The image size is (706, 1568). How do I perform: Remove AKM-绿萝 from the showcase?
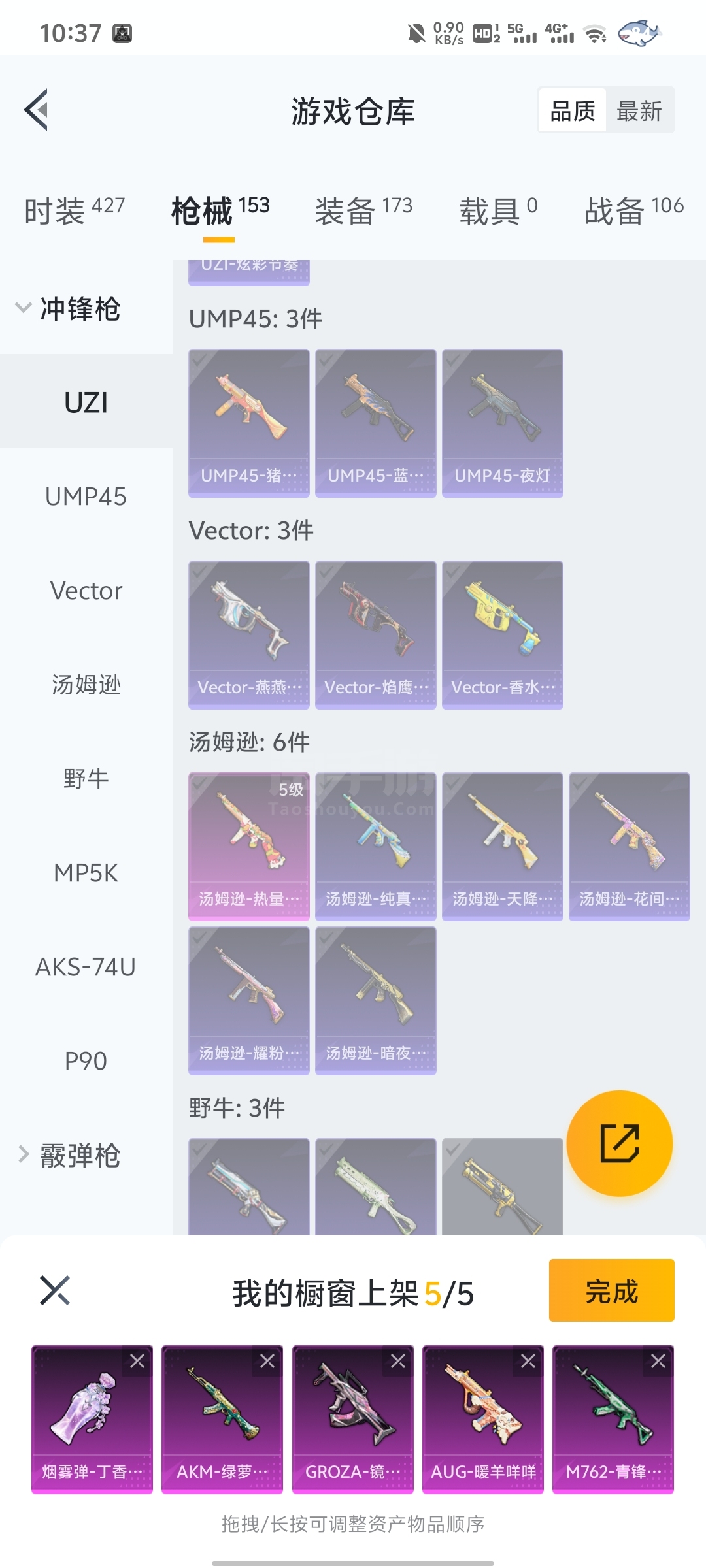pyautogui.click(x=267, y=1362)
